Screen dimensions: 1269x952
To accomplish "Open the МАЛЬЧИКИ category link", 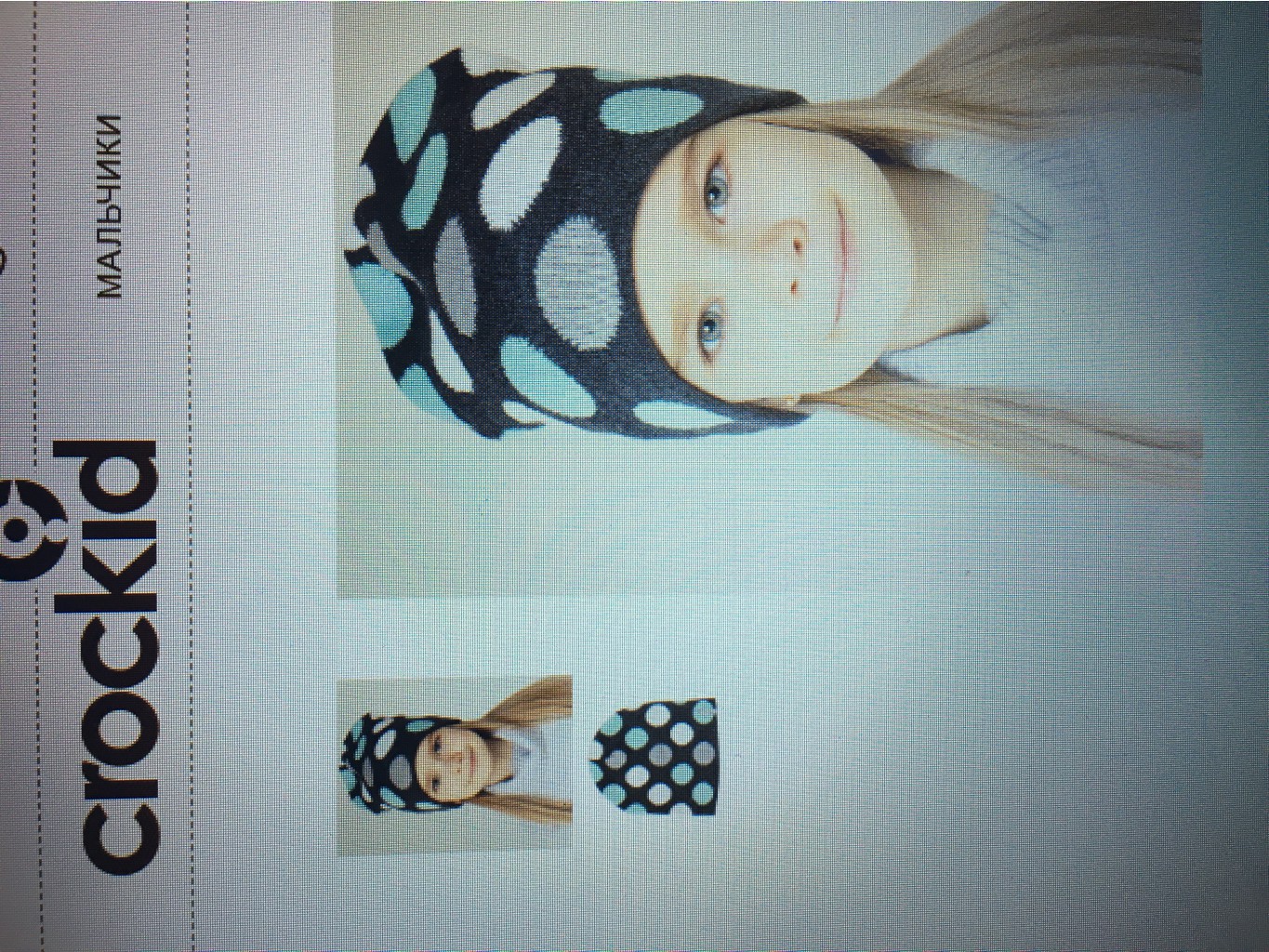I will click(x=110, y=206).
